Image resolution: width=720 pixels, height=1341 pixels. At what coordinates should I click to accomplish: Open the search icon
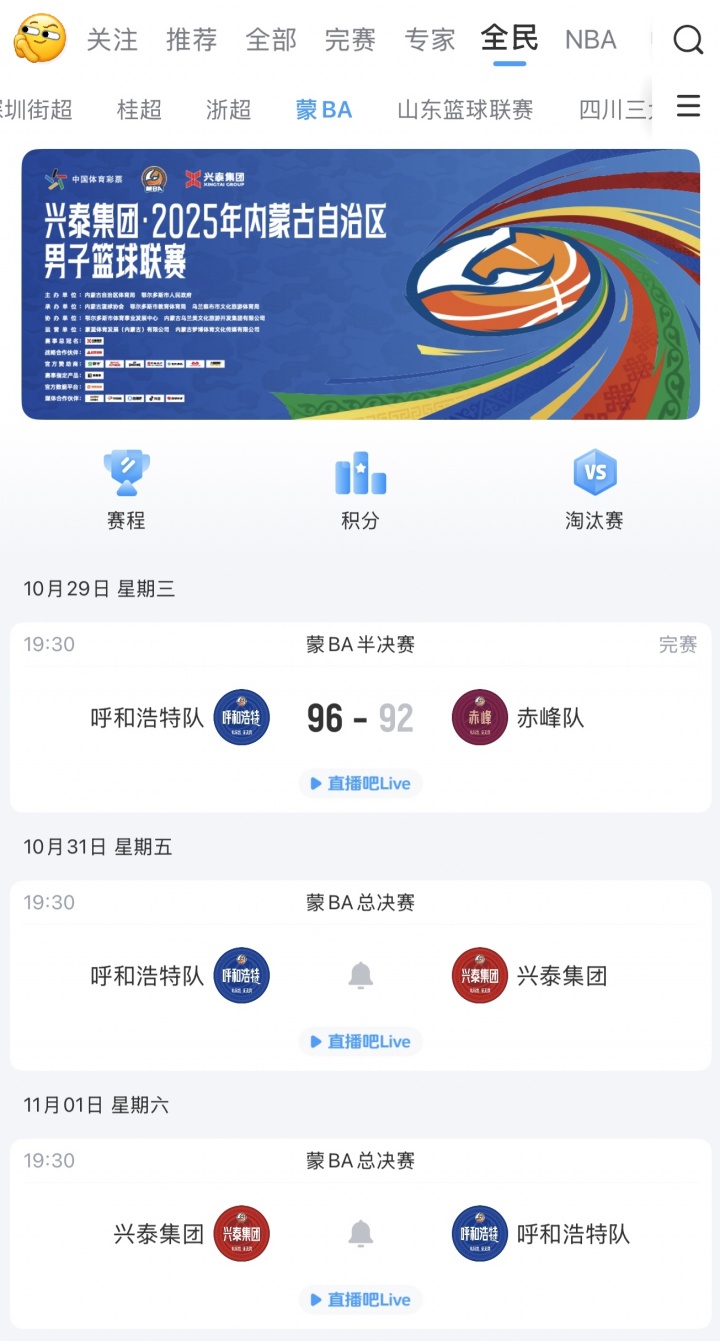tap(688, 40)
